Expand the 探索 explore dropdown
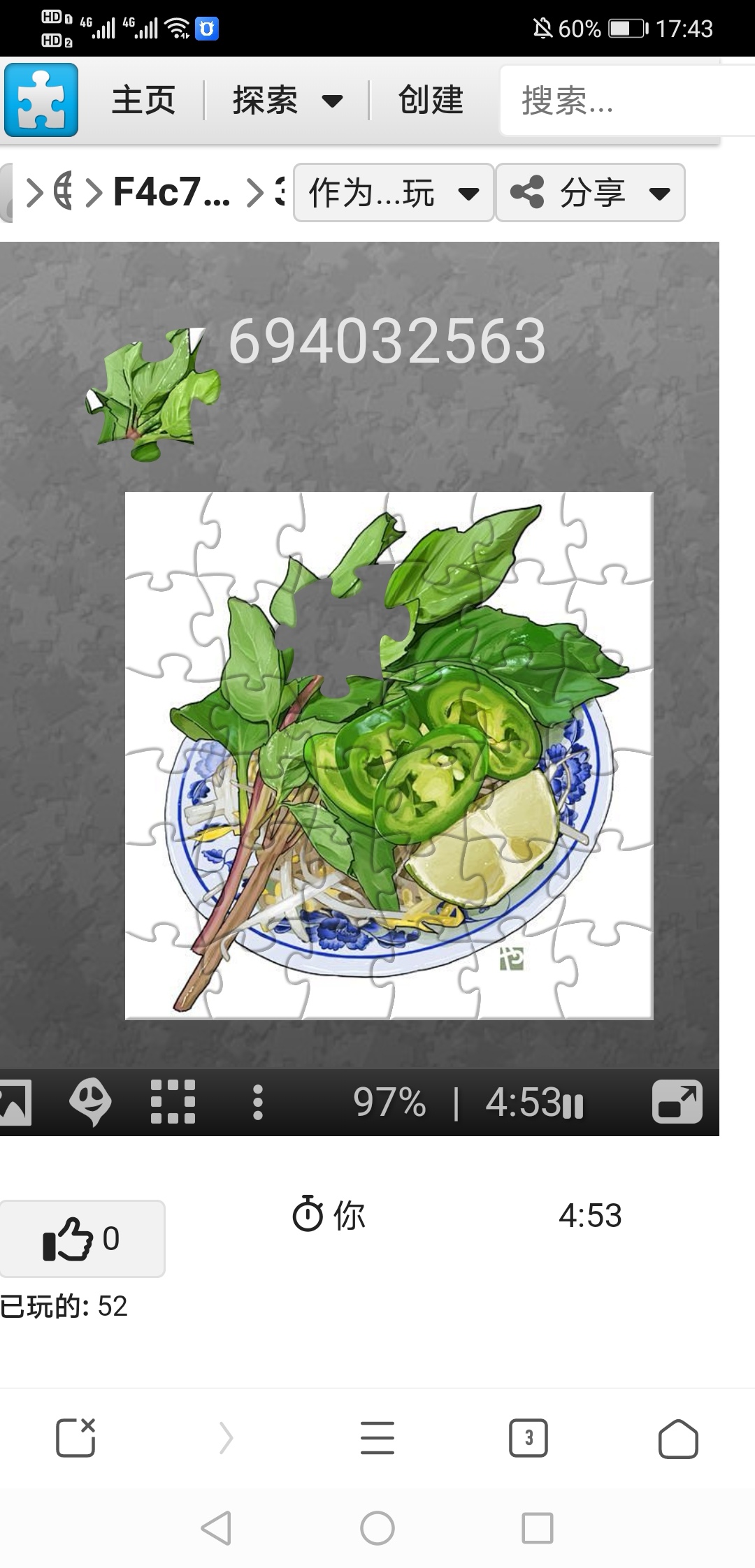The width and height of the screenshot is (755, 1568). 287,100
